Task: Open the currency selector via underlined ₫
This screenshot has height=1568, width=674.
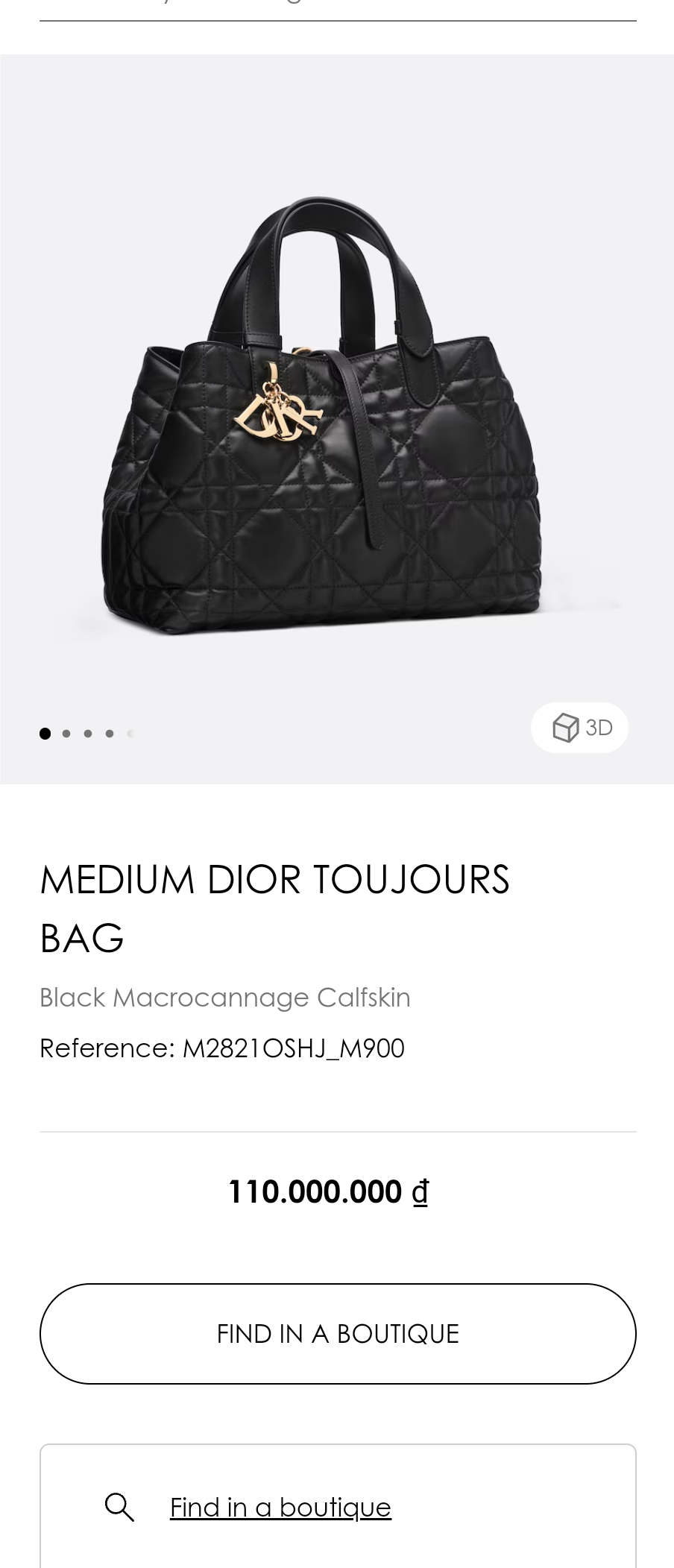Action: pos(420,1190)
